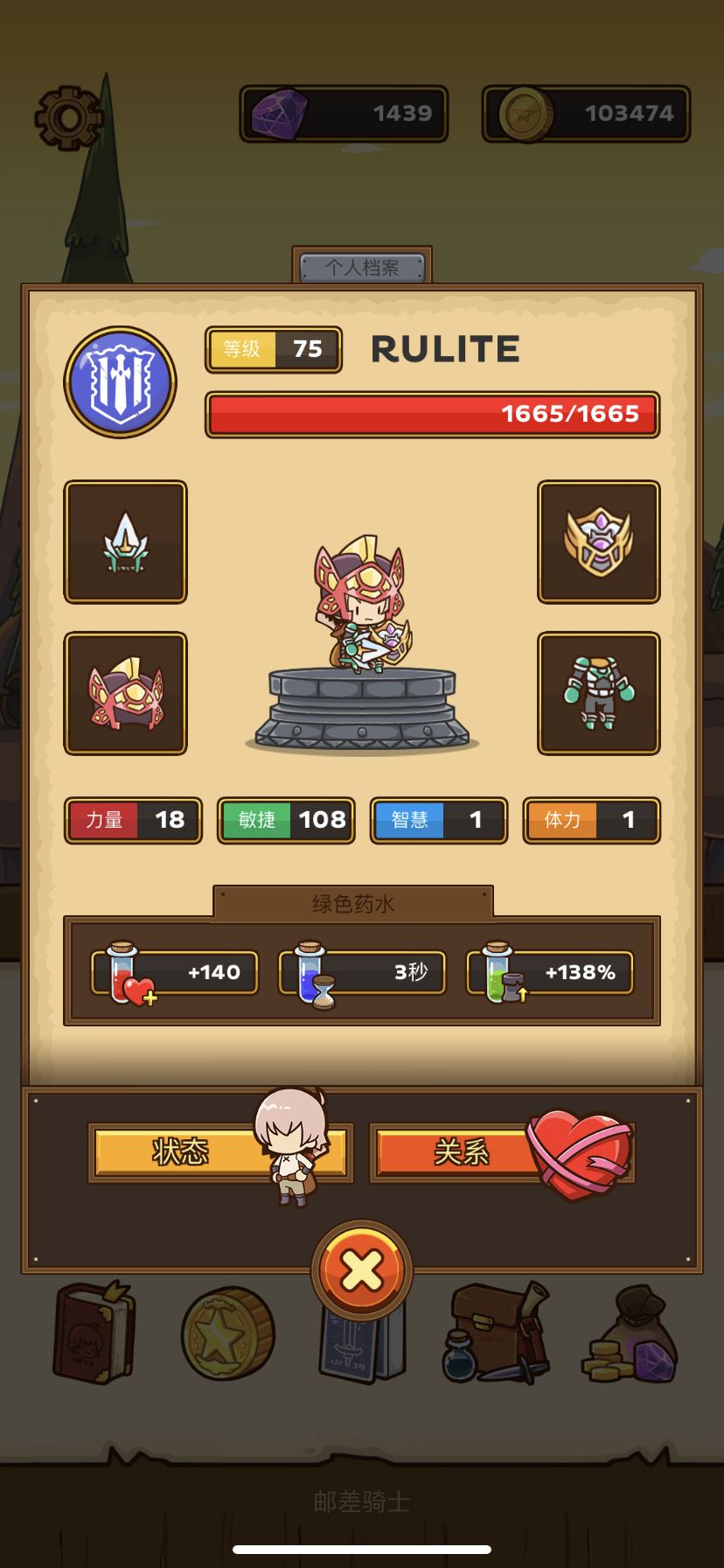Open the settings gear
This screenshot has height=1568, width=724.
pos(66,116)
